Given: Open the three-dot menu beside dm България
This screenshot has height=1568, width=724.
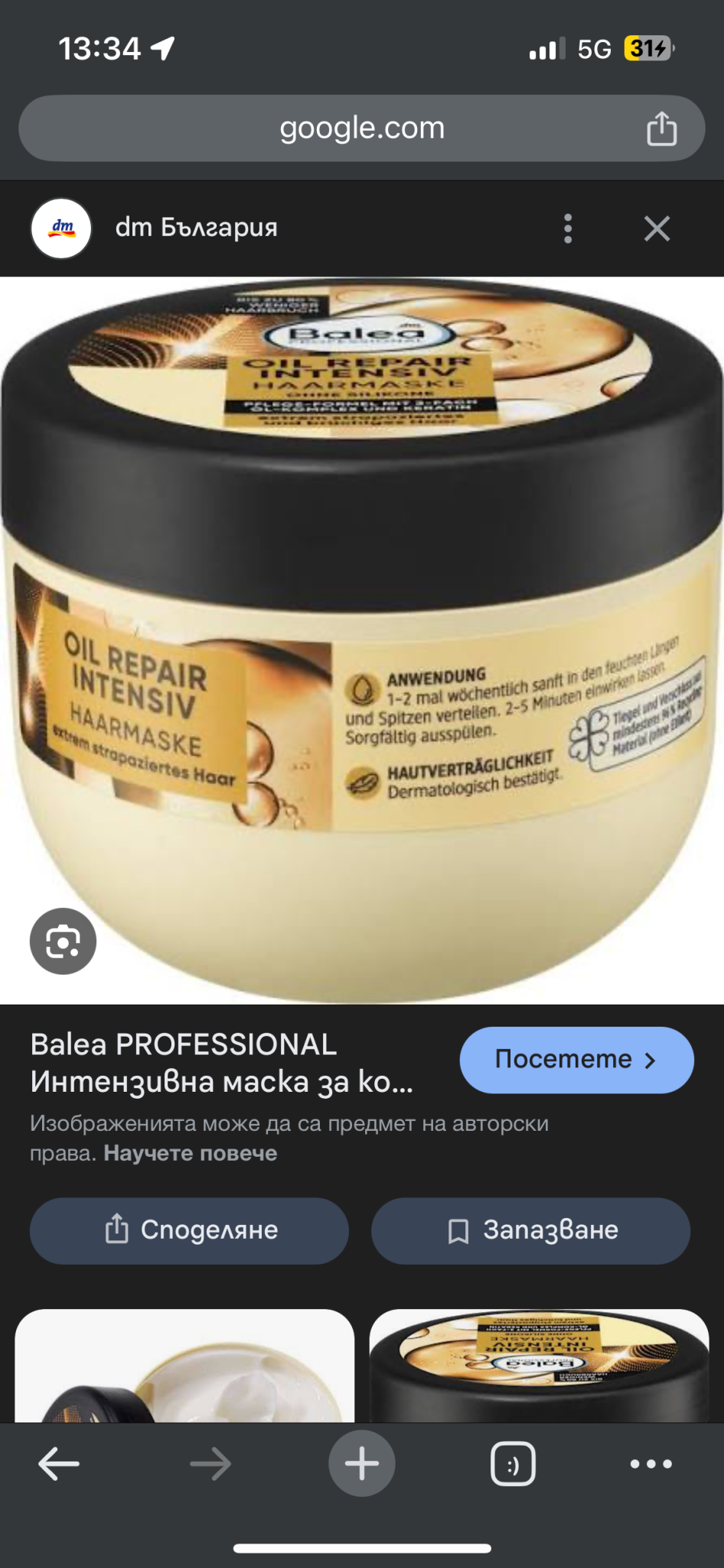Looking at the screenshot, I should [x=567, y=228].
